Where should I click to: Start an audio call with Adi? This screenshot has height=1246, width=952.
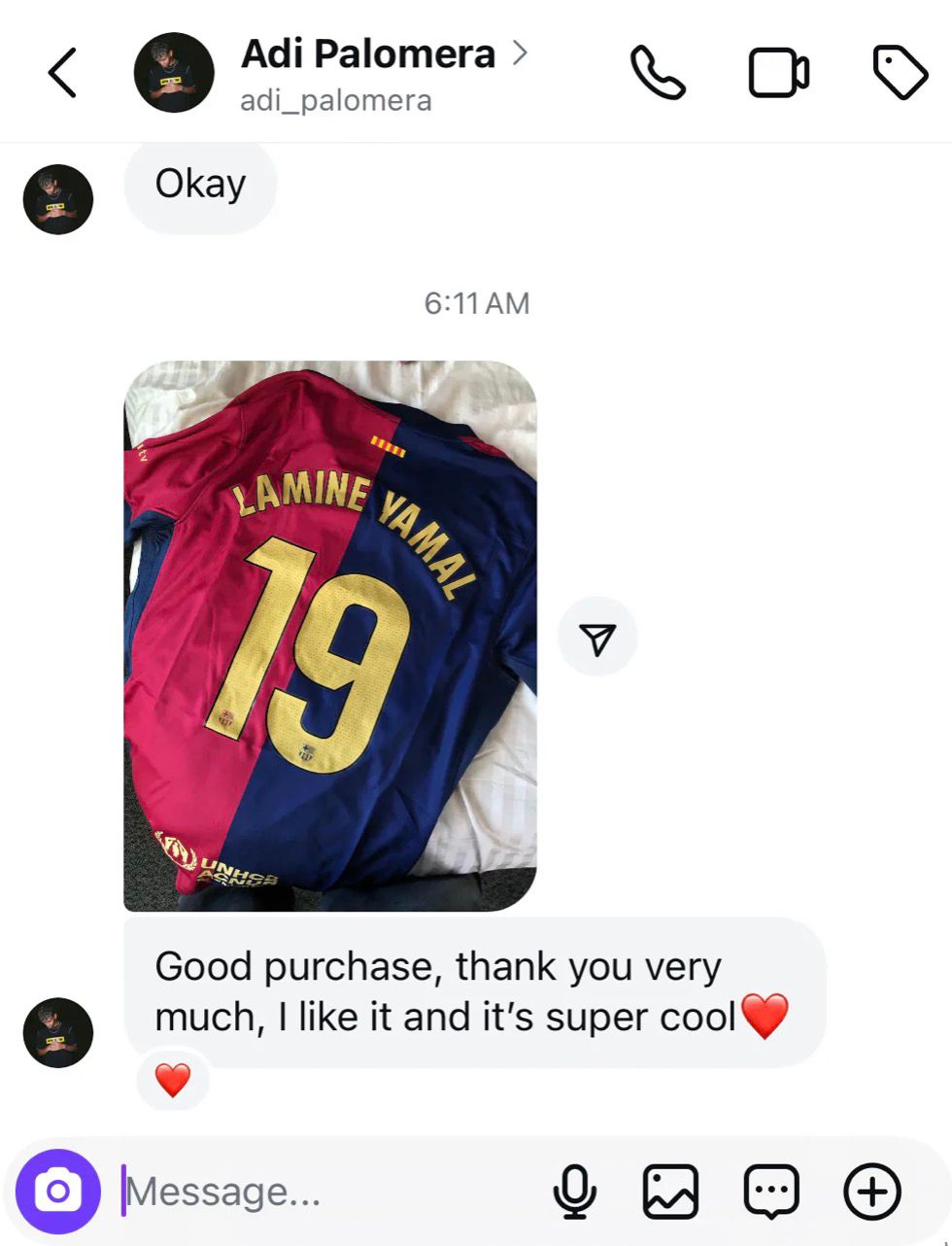coord(658,73)
